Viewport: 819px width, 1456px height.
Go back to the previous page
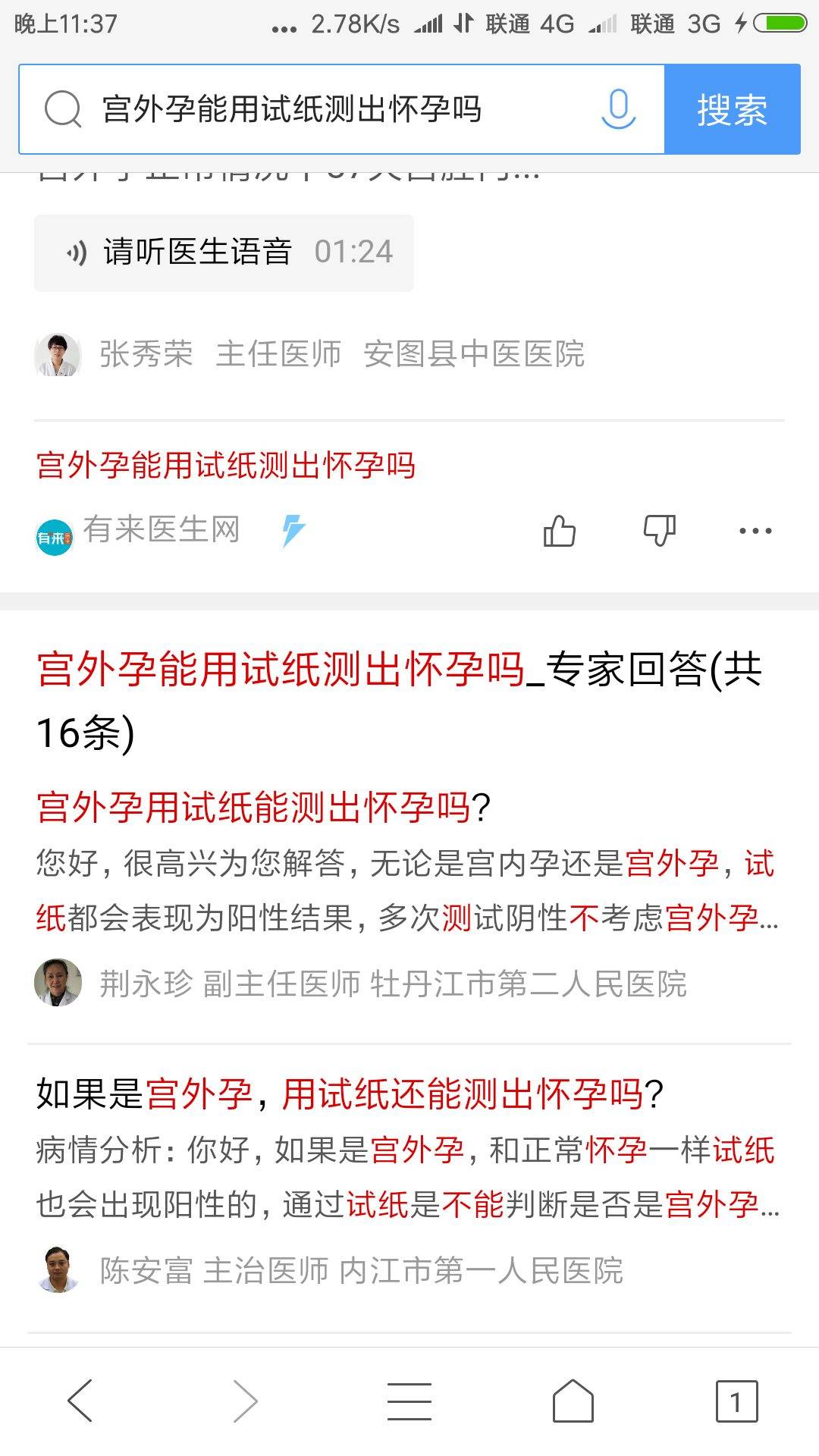pyautogui.click(x=80, y=1401)
